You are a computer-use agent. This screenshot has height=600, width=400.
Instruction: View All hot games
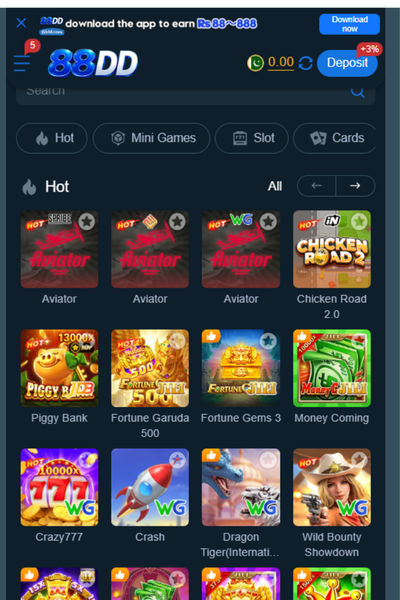275,186
